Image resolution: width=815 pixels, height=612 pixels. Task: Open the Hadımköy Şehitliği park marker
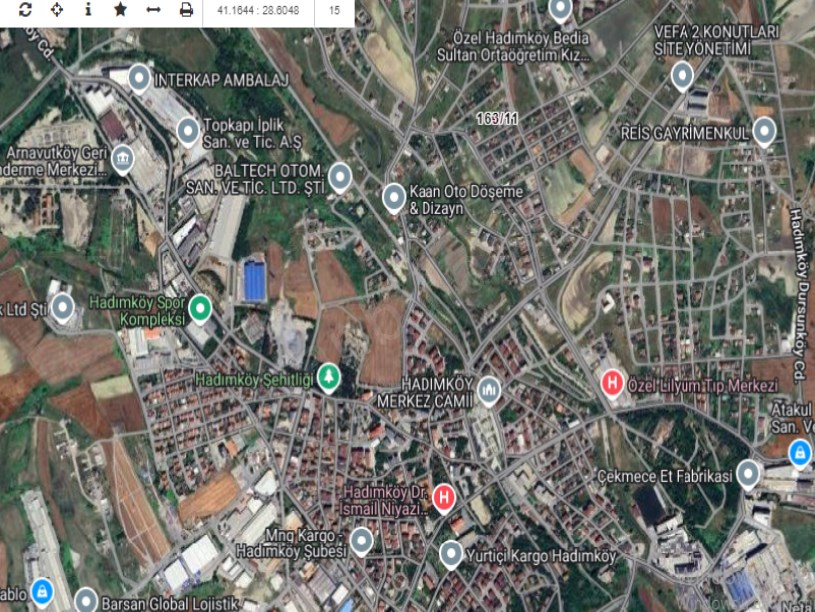pyautogui.click(x=328, y=376)
